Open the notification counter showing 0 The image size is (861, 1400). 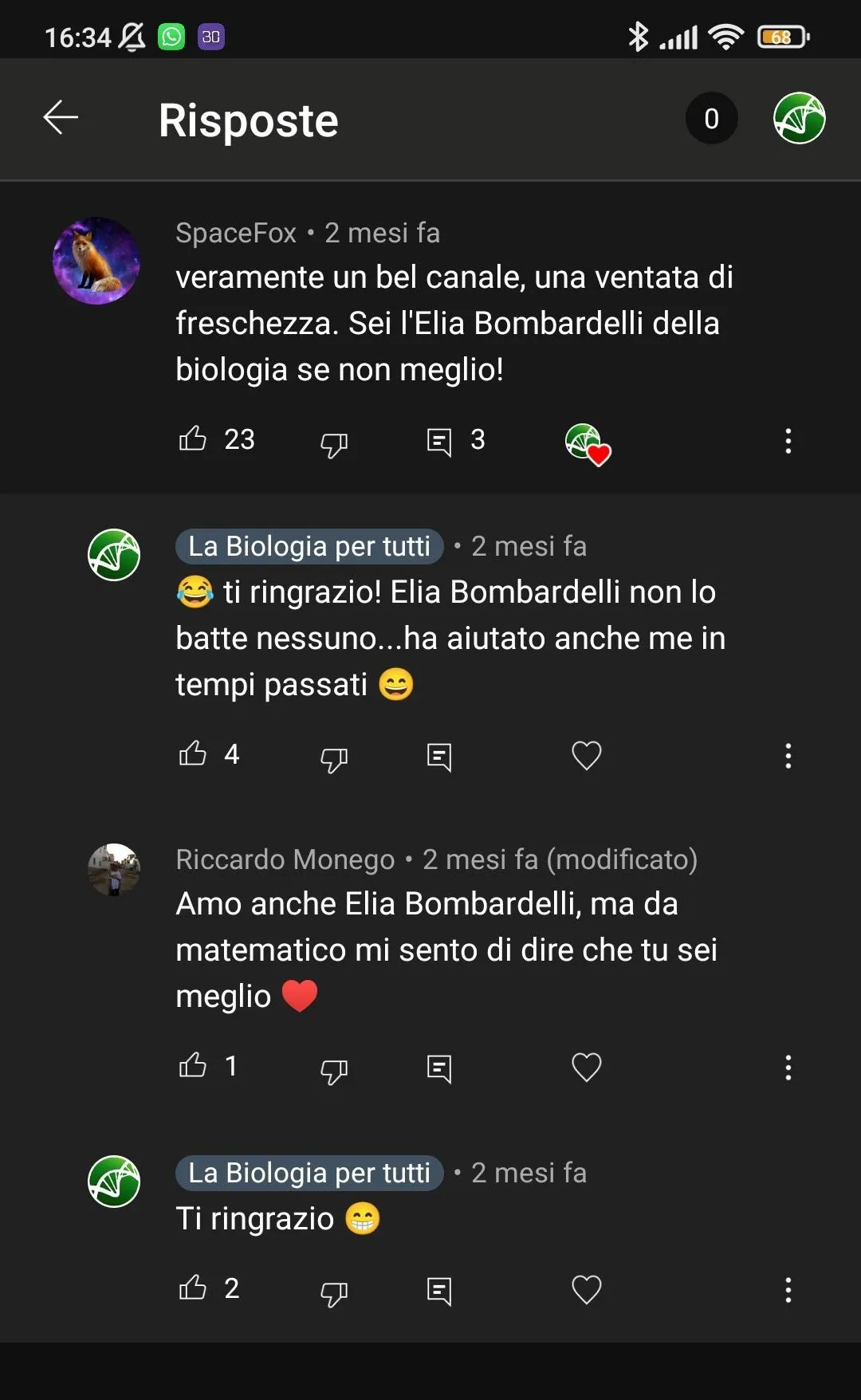pyautogui.click(x=712, y=118)
